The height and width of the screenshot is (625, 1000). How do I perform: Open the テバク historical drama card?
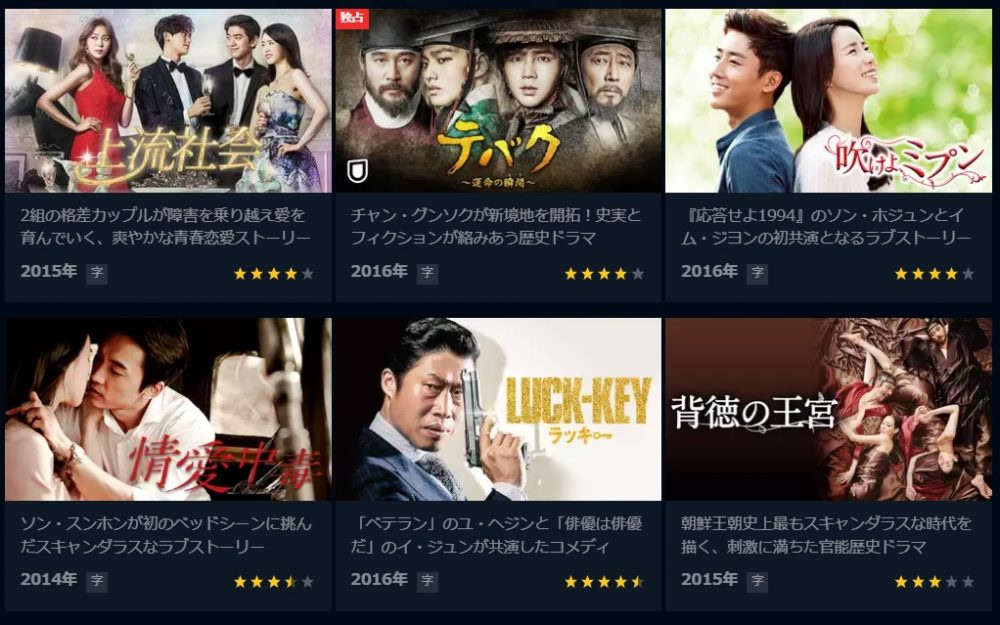[x=498, y=100]
